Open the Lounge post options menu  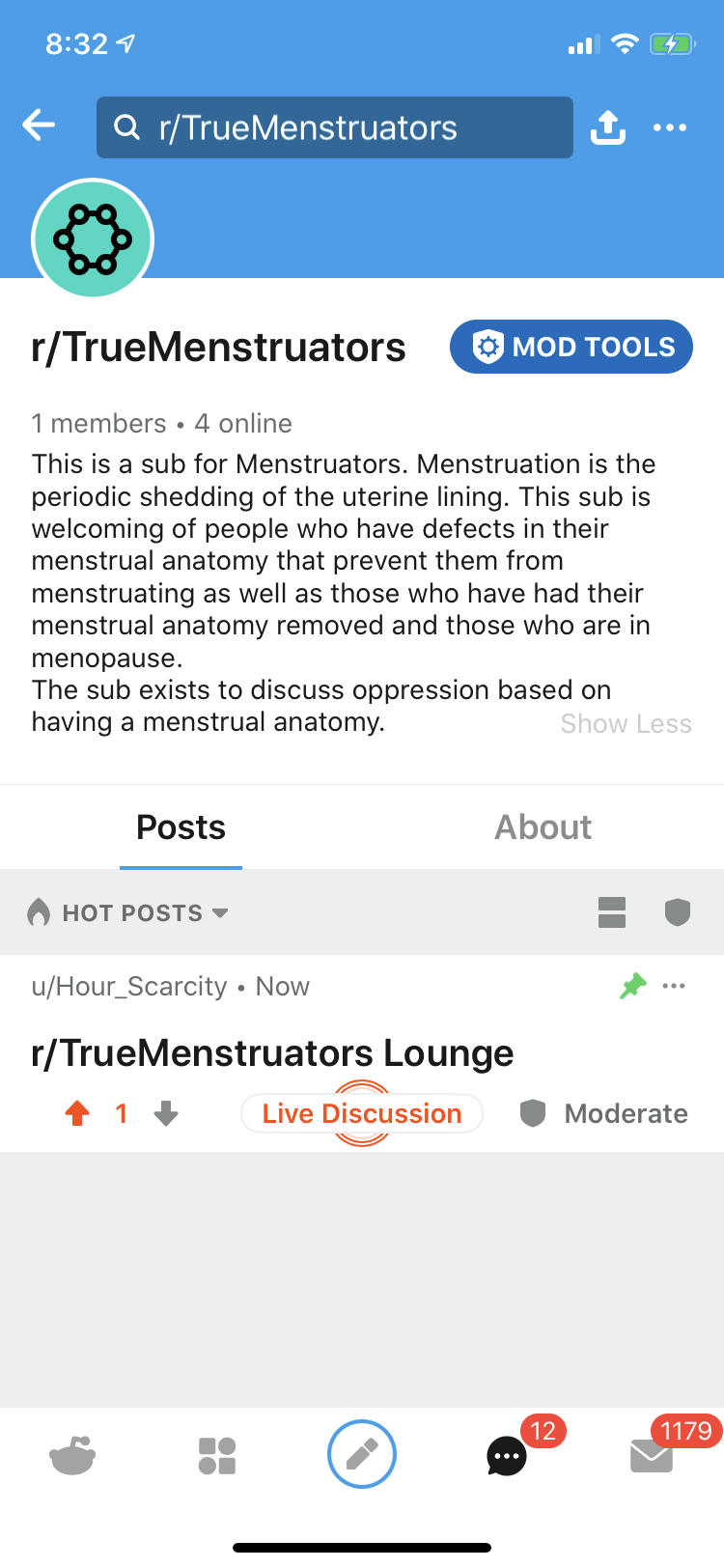(674, 986)
